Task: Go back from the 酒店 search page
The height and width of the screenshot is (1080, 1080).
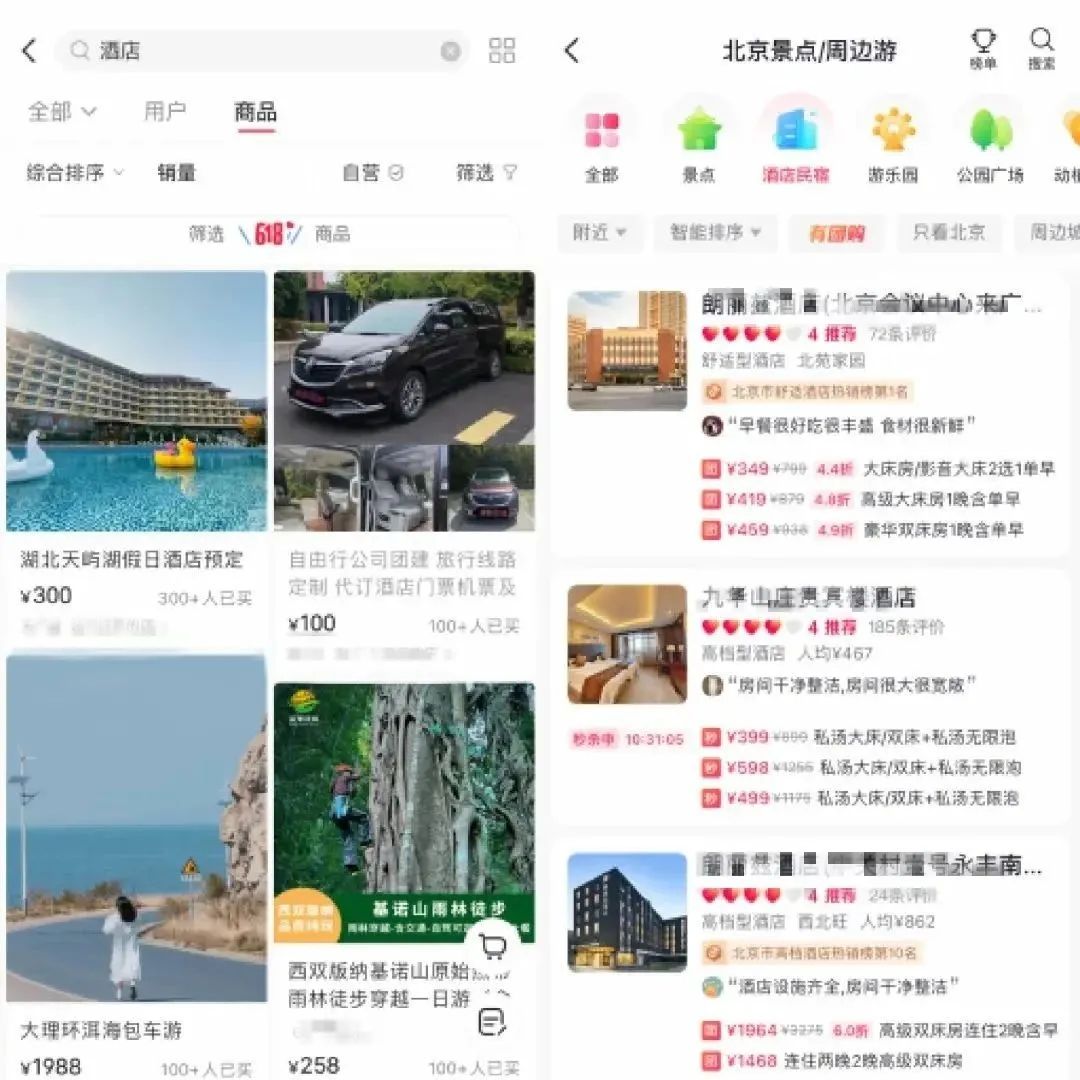Action: click(x=29, y=51)
